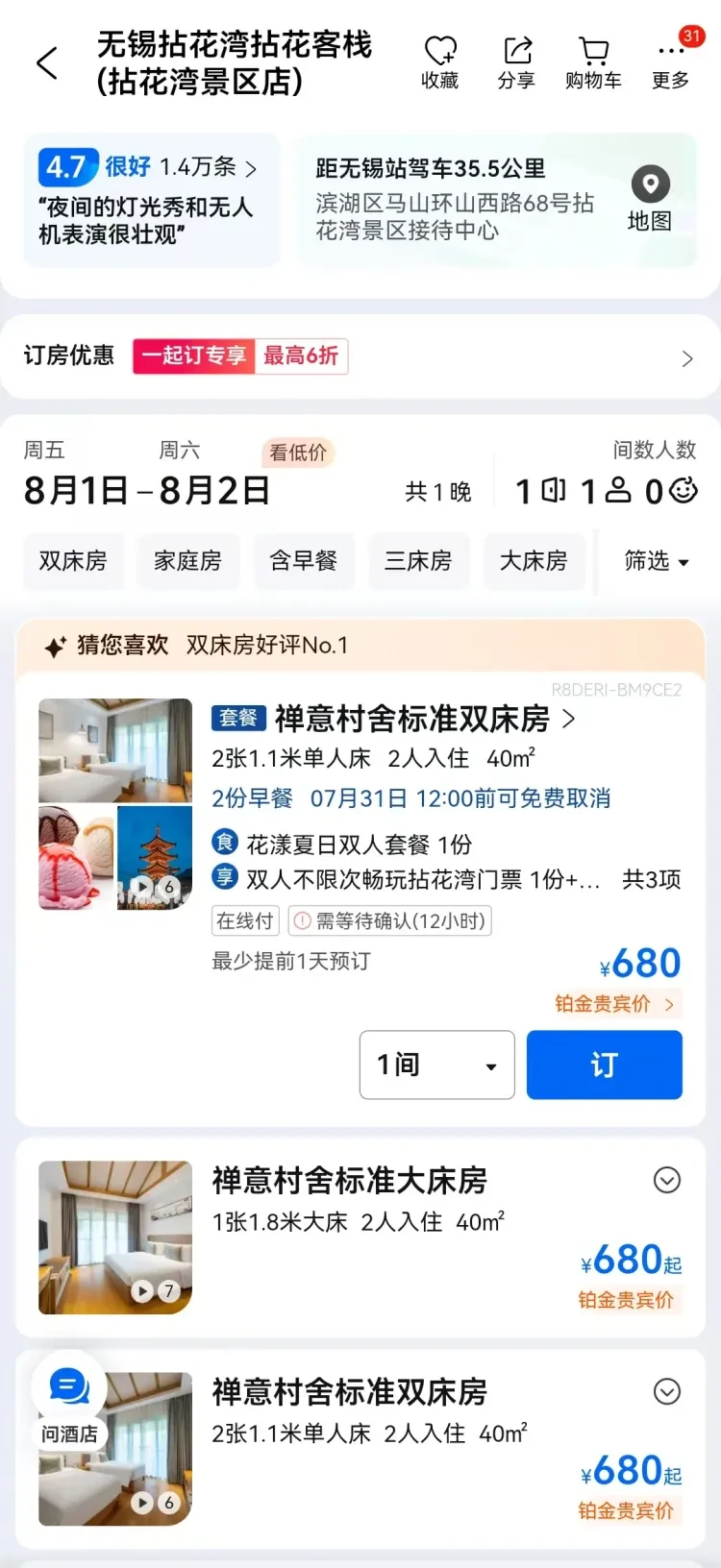Open 订房优惠 booking discounts row
The image size is (721, 1568).
point(360,356)
